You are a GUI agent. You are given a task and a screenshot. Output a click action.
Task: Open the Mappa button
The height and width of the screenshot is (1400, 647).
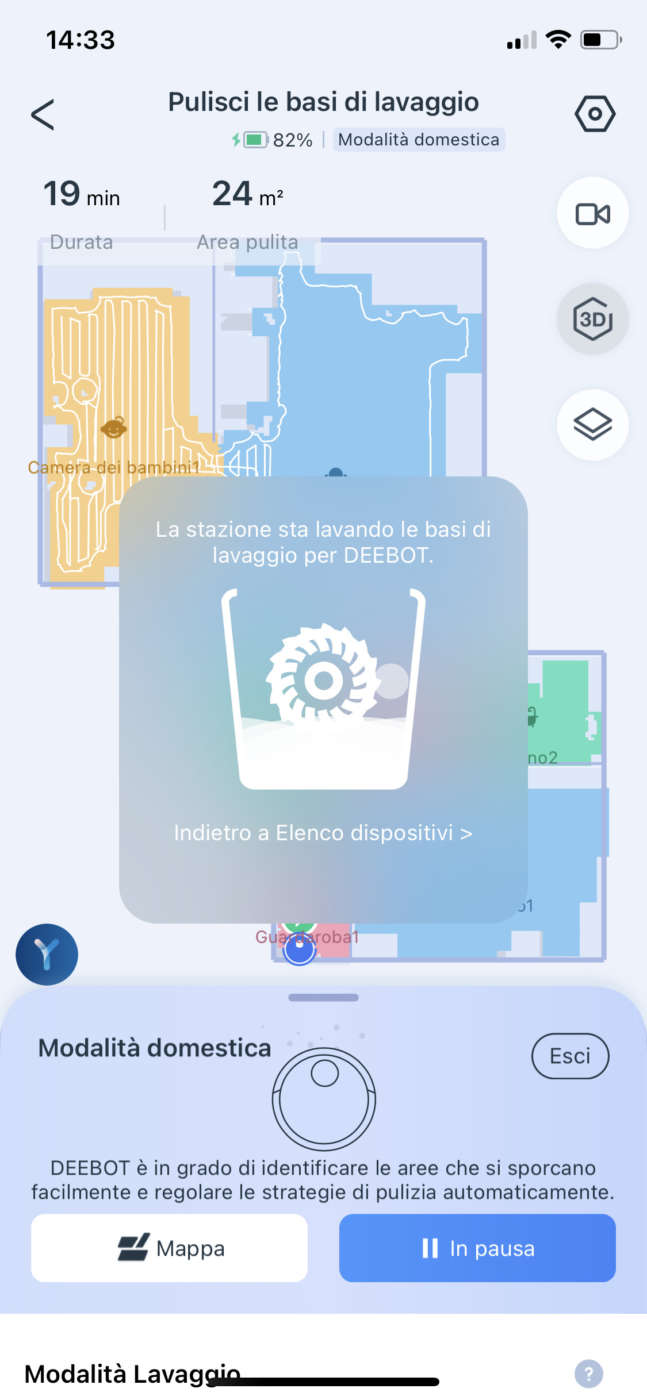tap(169, 1248)
